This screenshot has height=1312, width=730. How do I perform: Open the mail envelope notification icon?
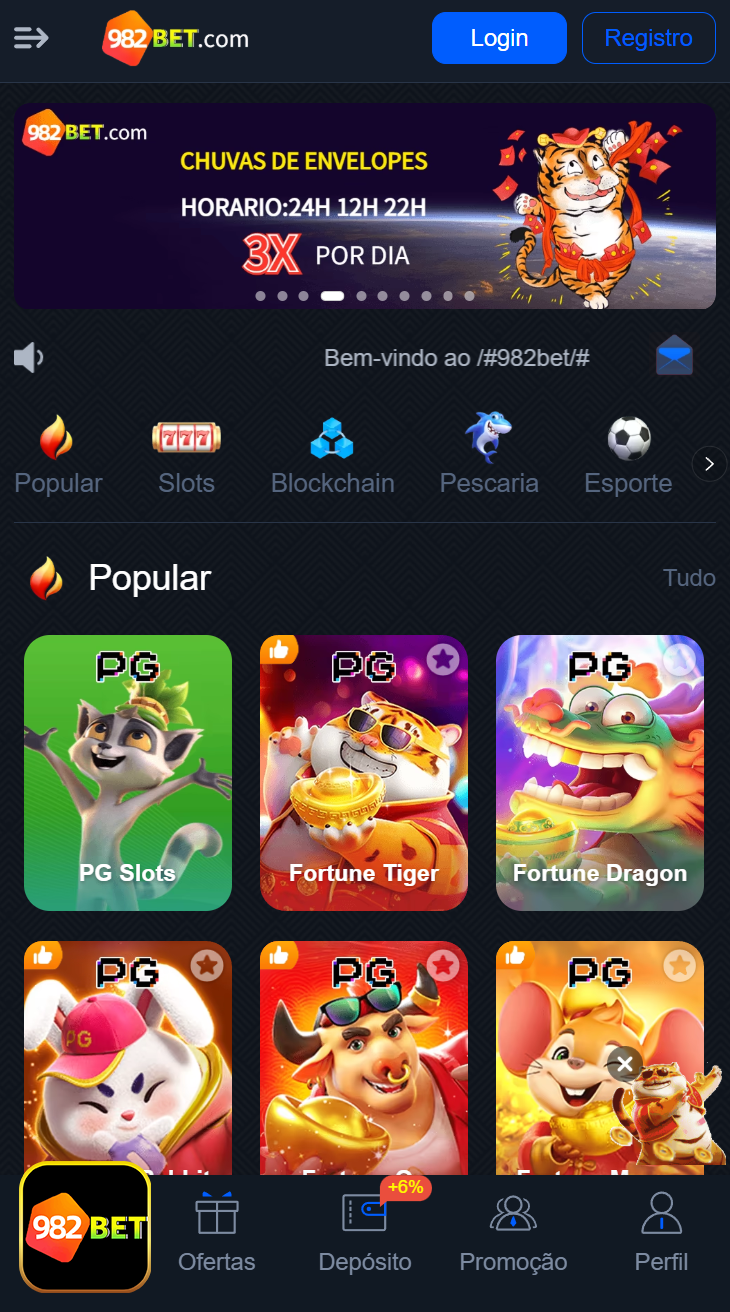674,355
